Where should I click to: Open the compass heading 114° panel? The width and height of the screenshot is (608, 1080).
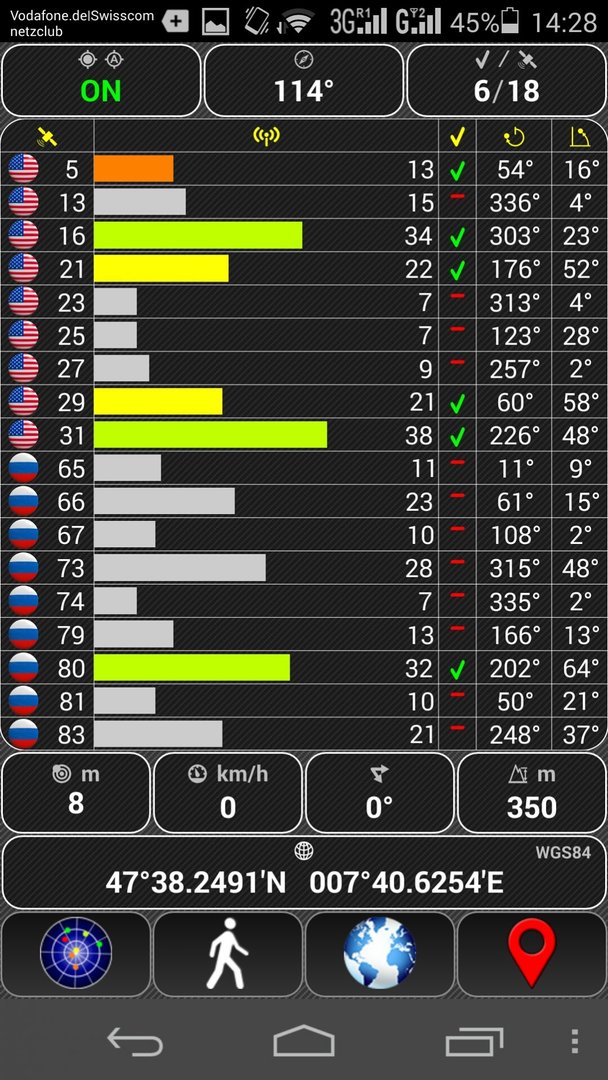304,81
